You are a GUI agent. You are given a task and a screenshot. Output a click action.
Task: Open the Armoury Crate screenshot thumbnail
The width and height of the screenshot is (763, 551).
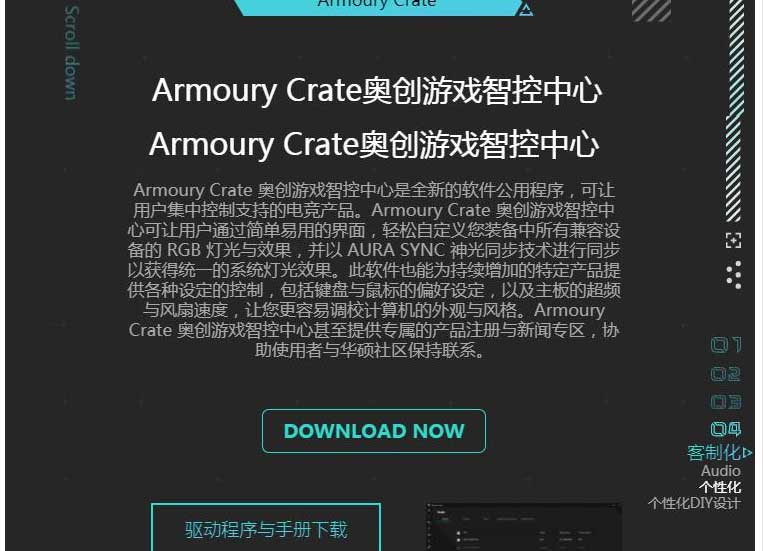point(523,527)
